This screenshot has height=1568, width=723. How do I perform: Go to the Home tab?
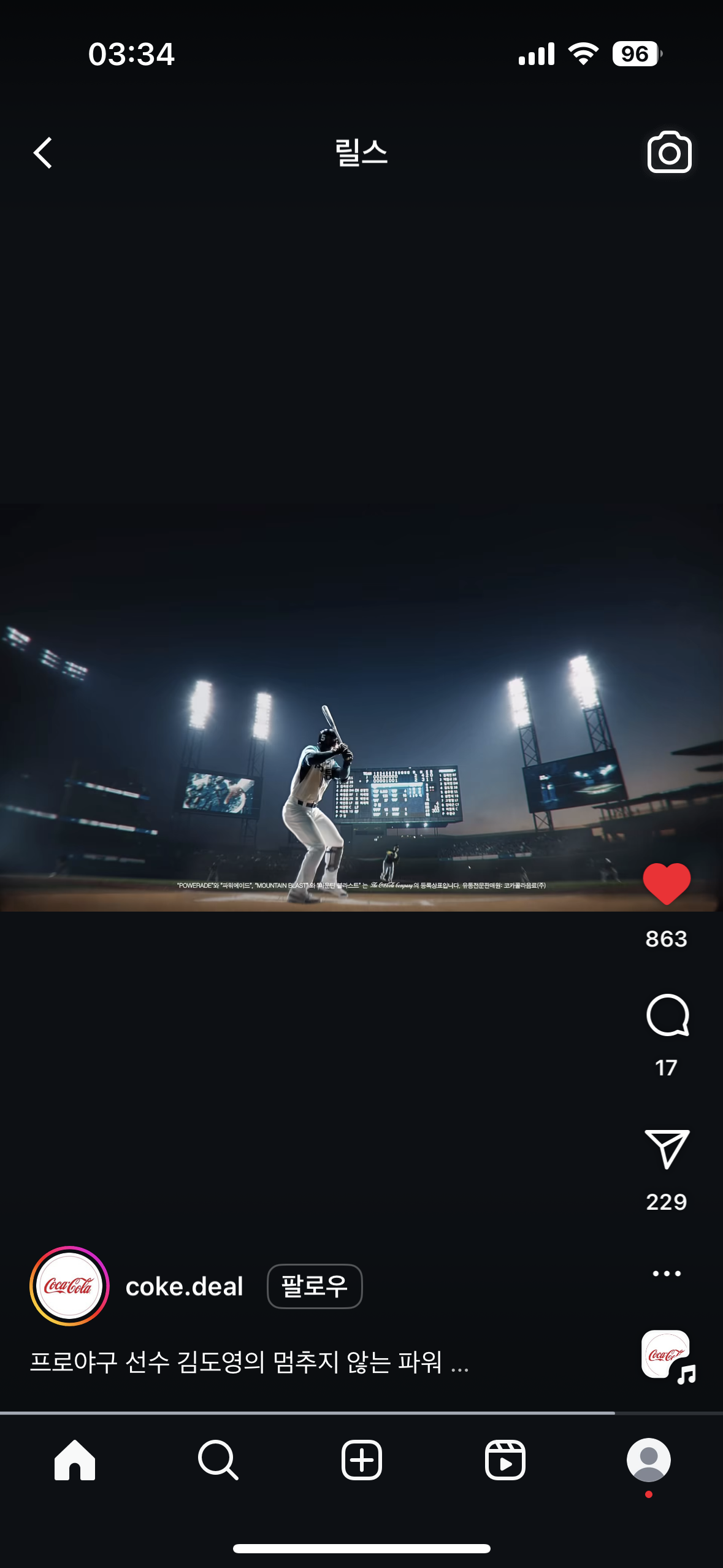tap(75, 1460)
